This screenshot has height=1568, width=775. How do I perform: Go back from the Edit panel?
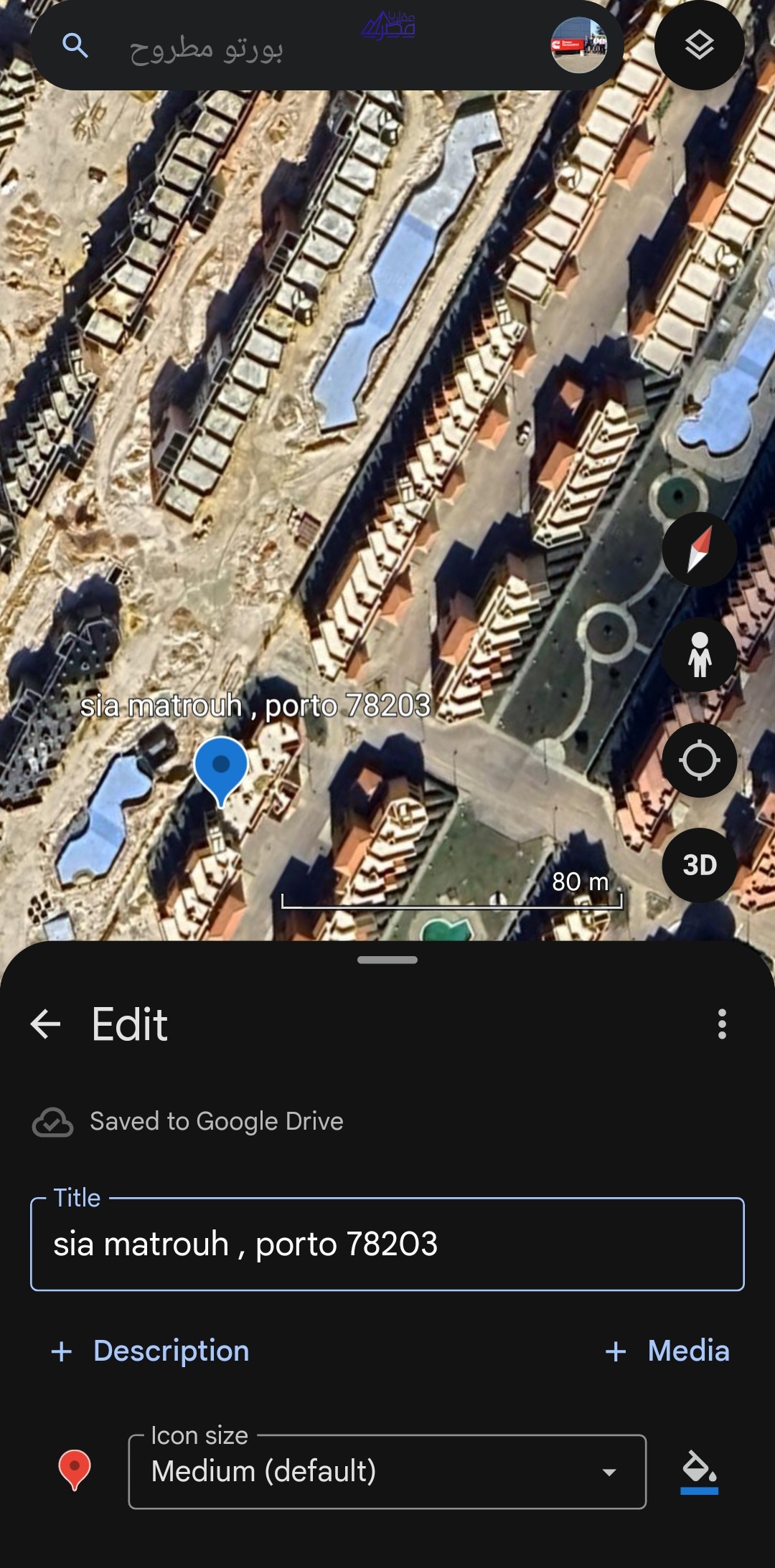pos(46,1024)
